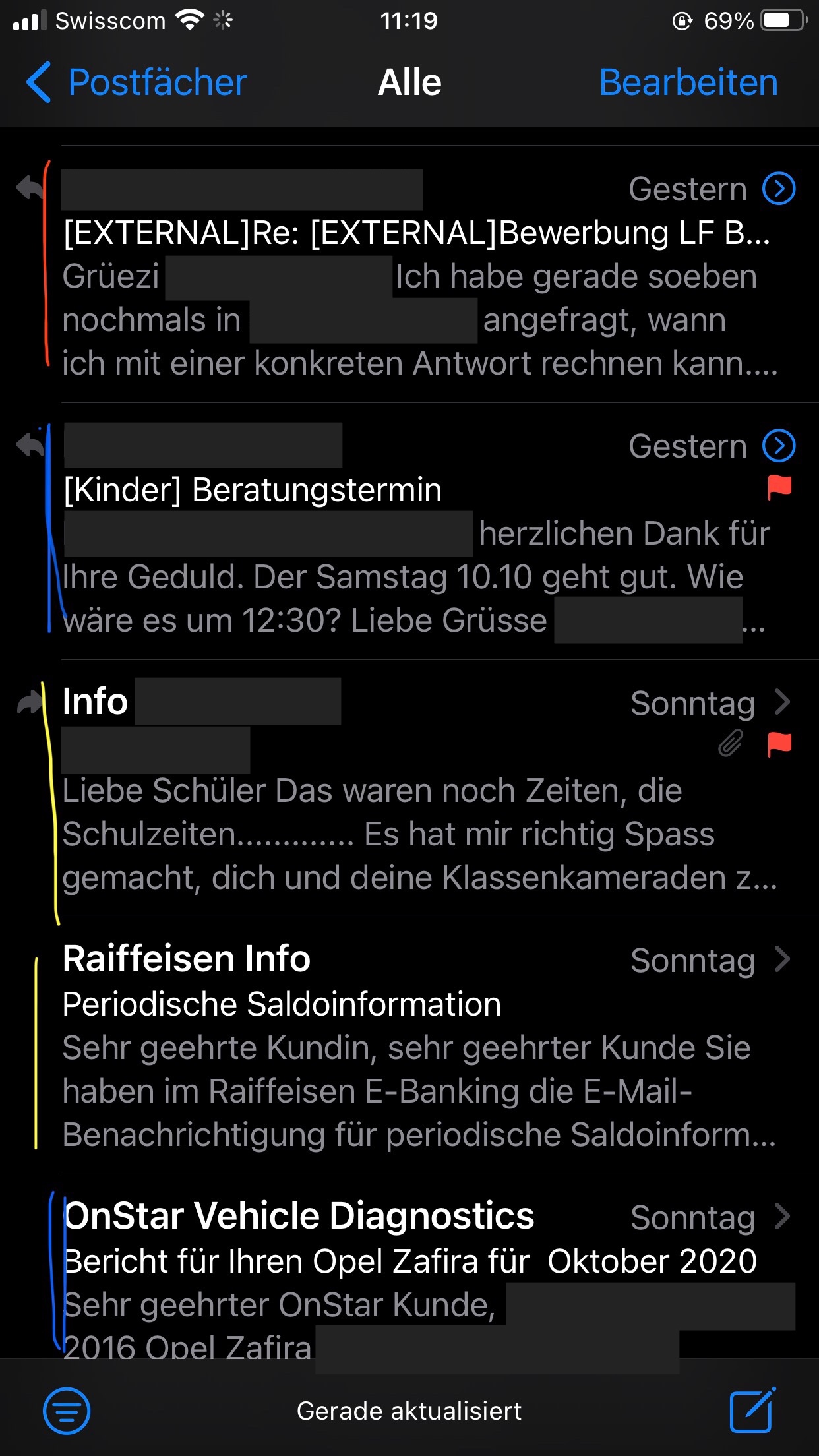819x1456 pixels.
Task: Toggle the mailbox filter icon
Action: click(x=67, y=1411)
